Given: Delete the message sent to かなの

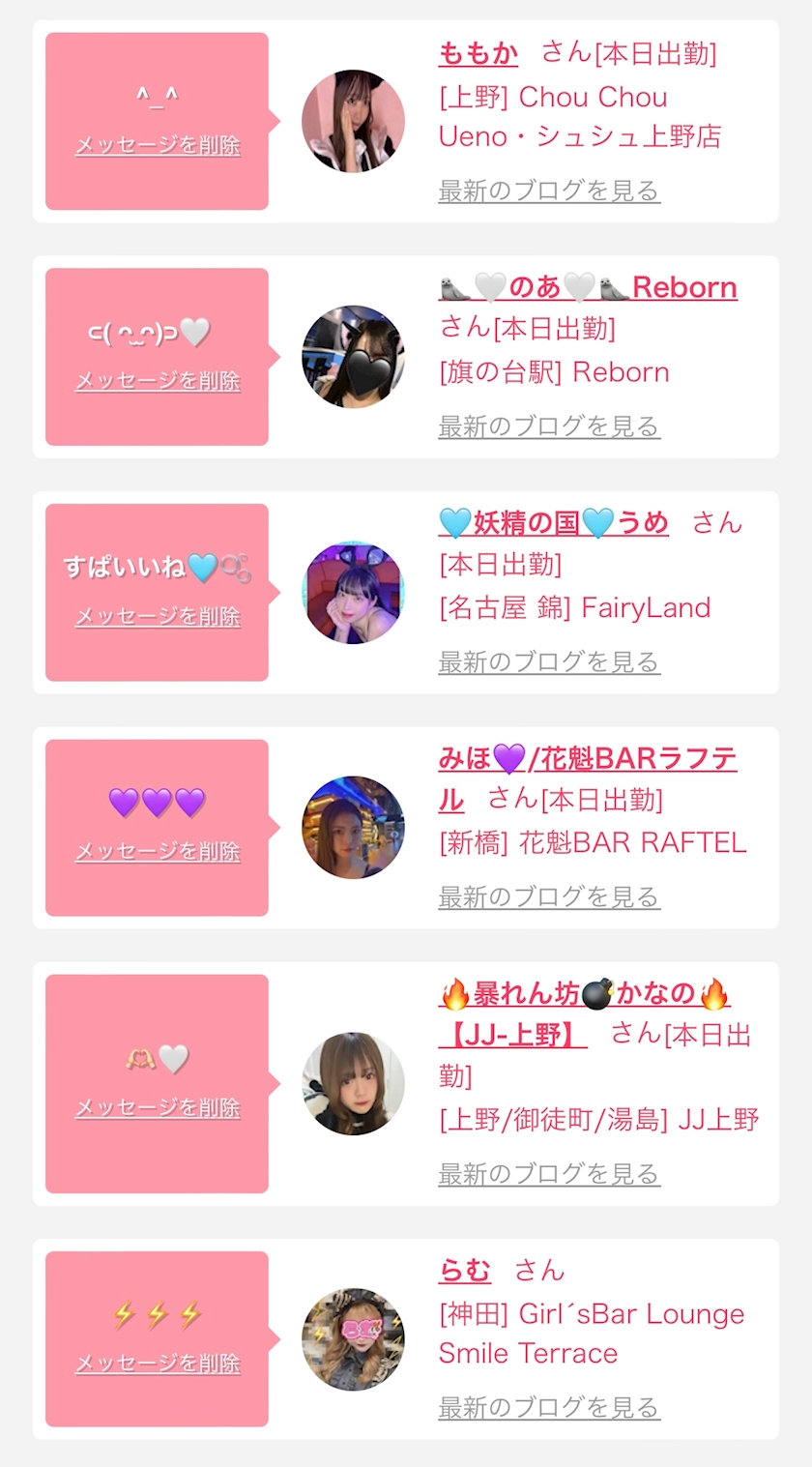Looking at the screenshot, I should point(158,1108).
